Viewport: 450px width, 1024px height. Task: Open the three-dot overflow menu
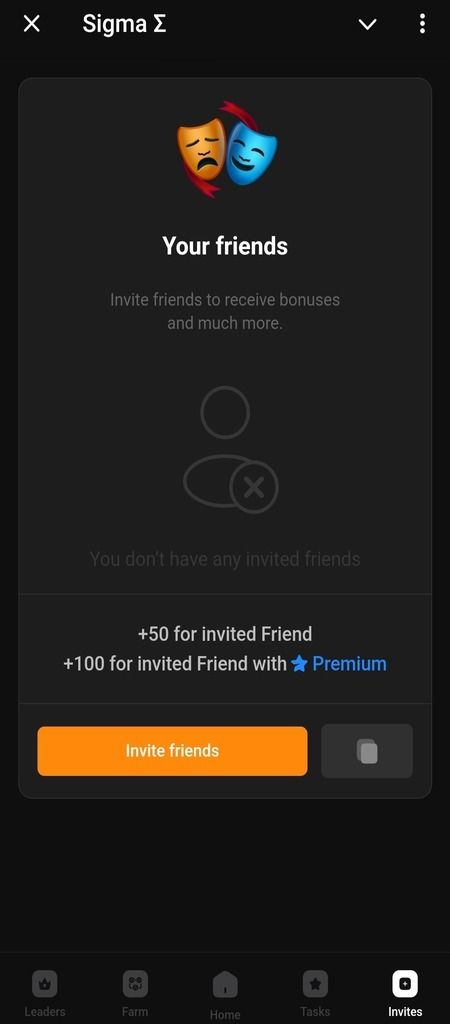tap(423, 24)
